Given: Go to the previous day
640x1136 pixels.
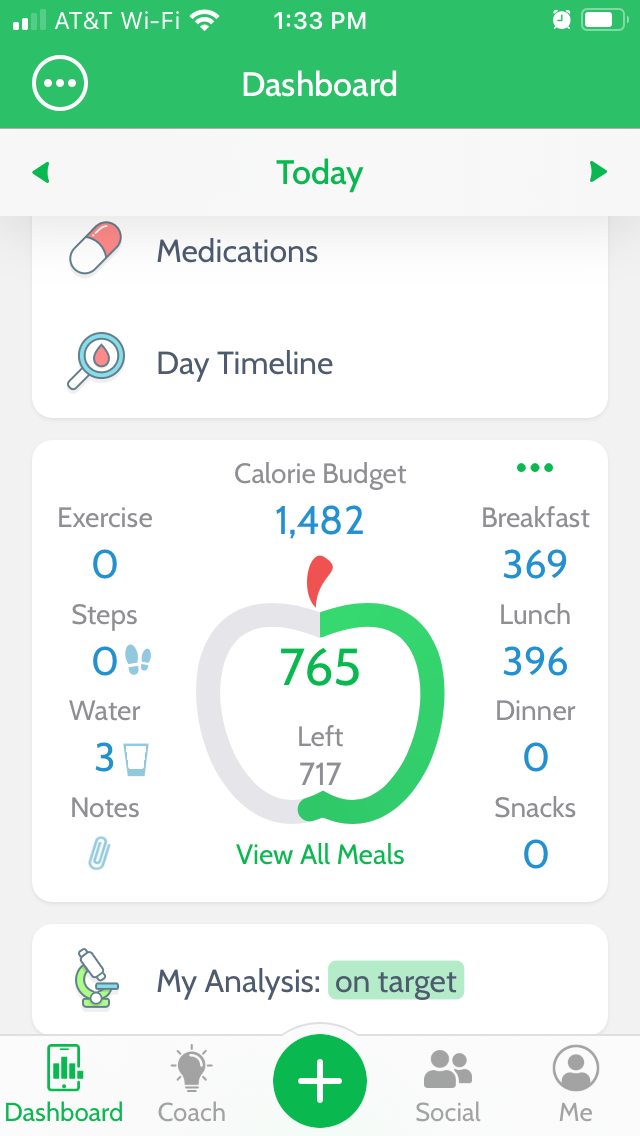Looking at the screenshot, I should coord(41,172).
